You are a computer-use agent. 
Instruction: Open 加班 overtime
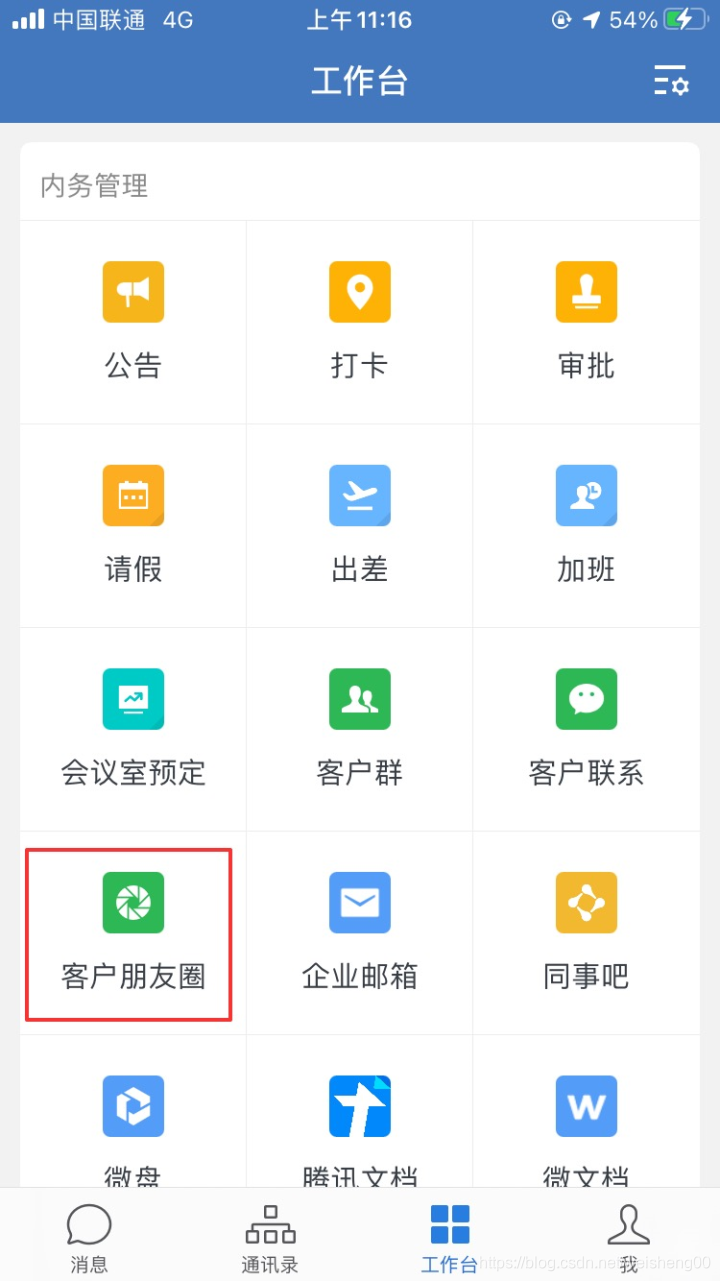pos(586,526)
